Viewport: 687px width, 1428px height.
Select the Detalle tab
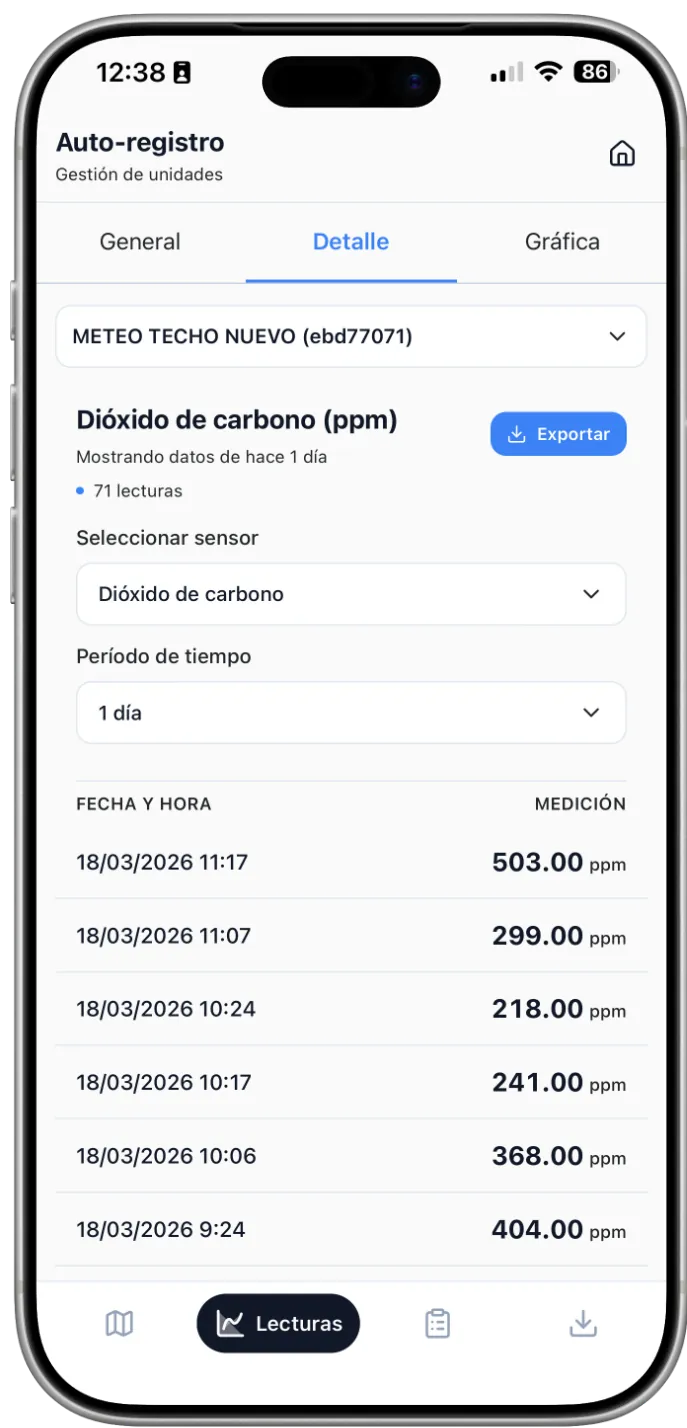click(x=351, y=242)
